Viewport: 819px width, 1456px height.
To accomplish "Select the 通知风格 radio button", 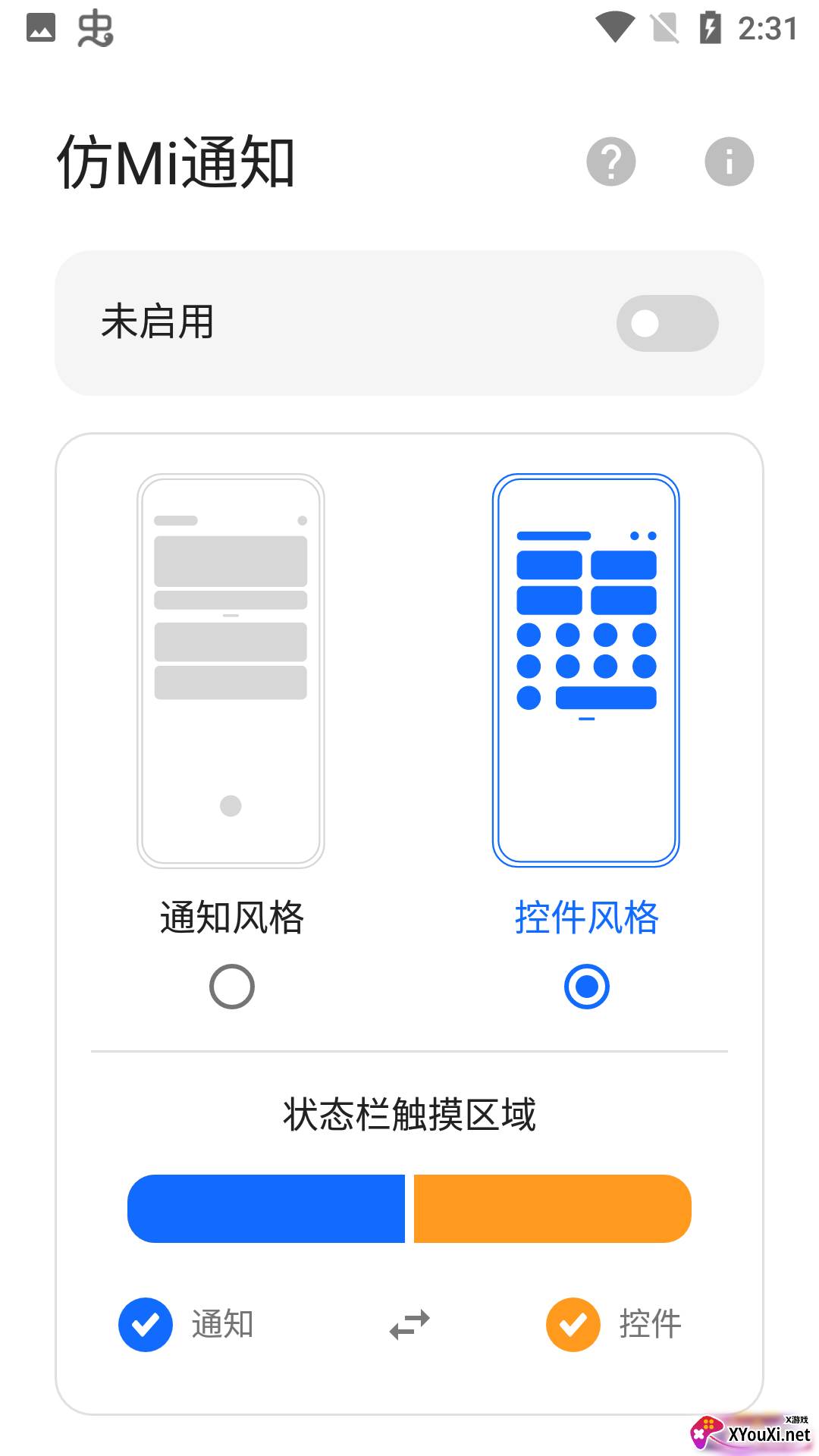I will 231,987.
